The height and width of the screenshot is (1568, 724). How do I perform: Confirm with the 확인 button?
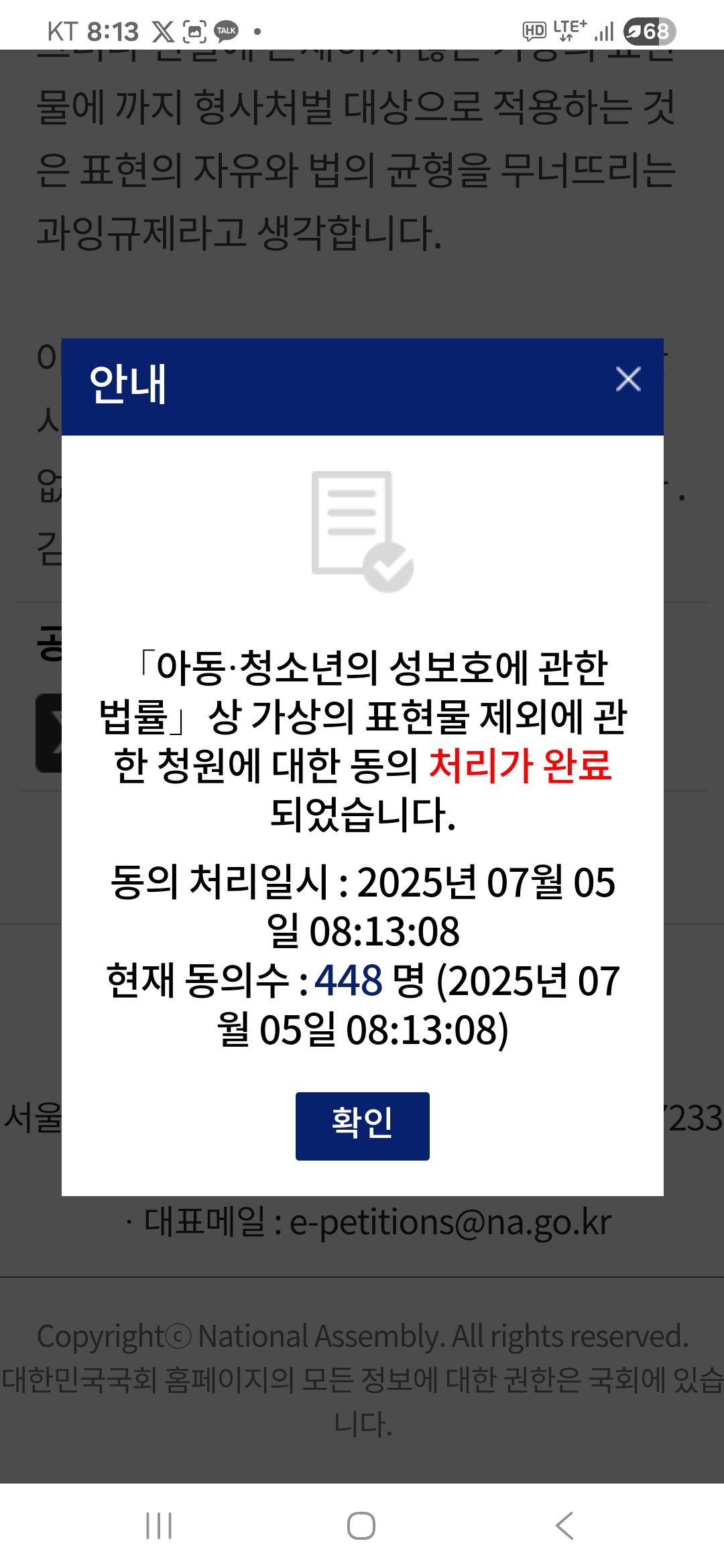coord(363,1126)
